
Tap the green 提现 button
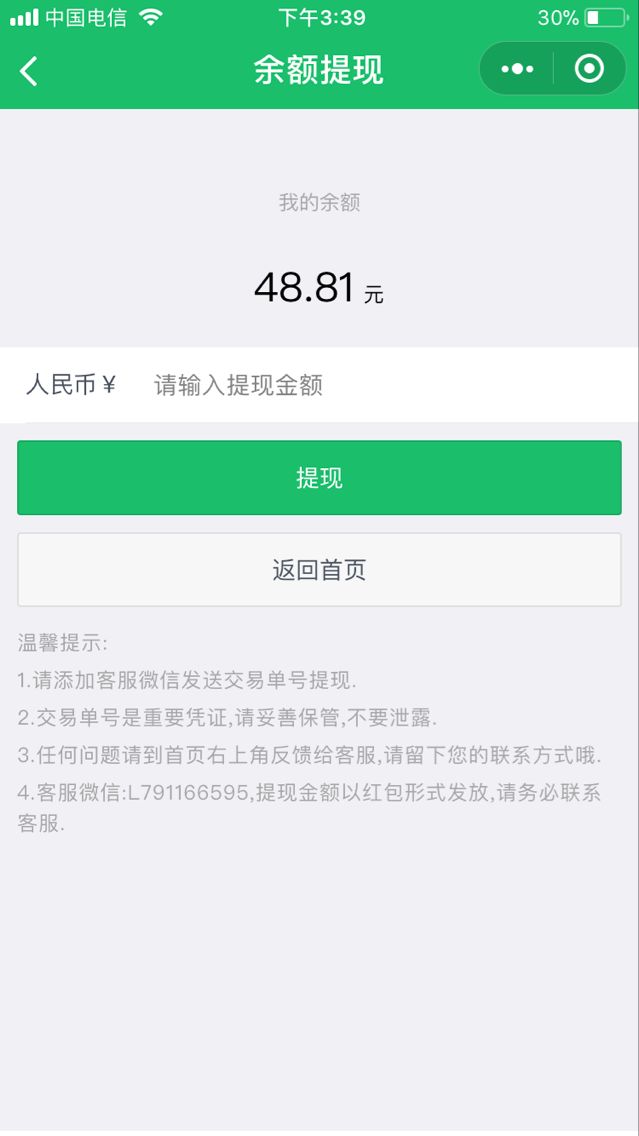pyautogui.click(x=319, y=478)
